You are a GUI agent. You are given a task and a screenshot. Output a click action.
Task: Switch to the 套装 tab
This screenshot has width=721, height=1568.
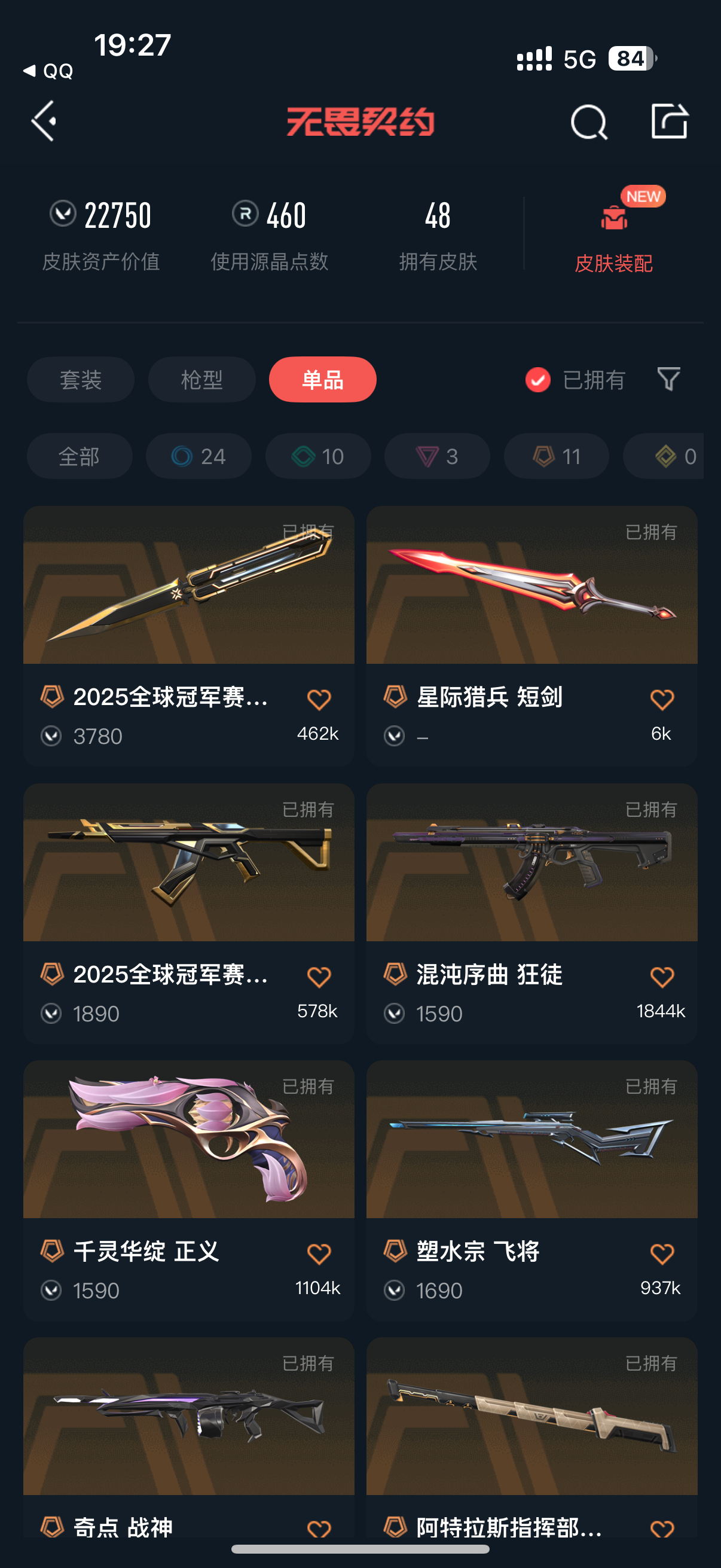tap(80, 379)
